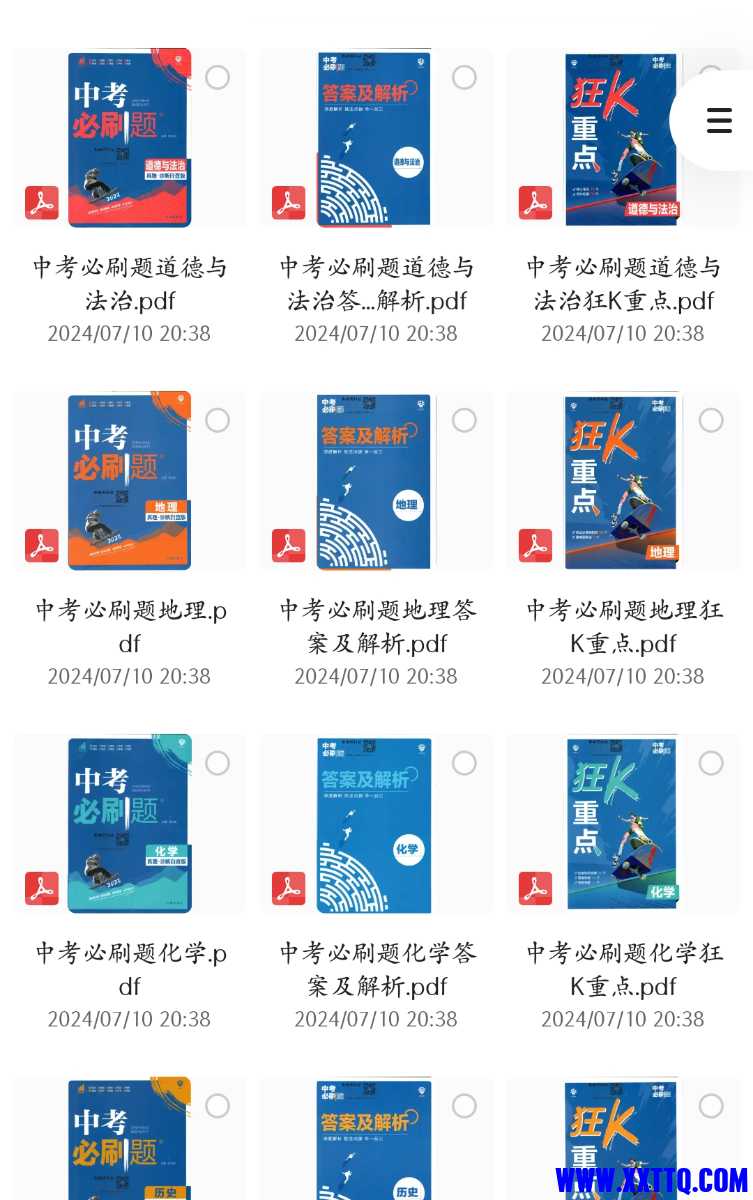Image resolution: width=753 pixels, height=1200 pixels.
Task: Open 中考必刷题道德与法治.pdf file
Action: [x=129, y=140]
